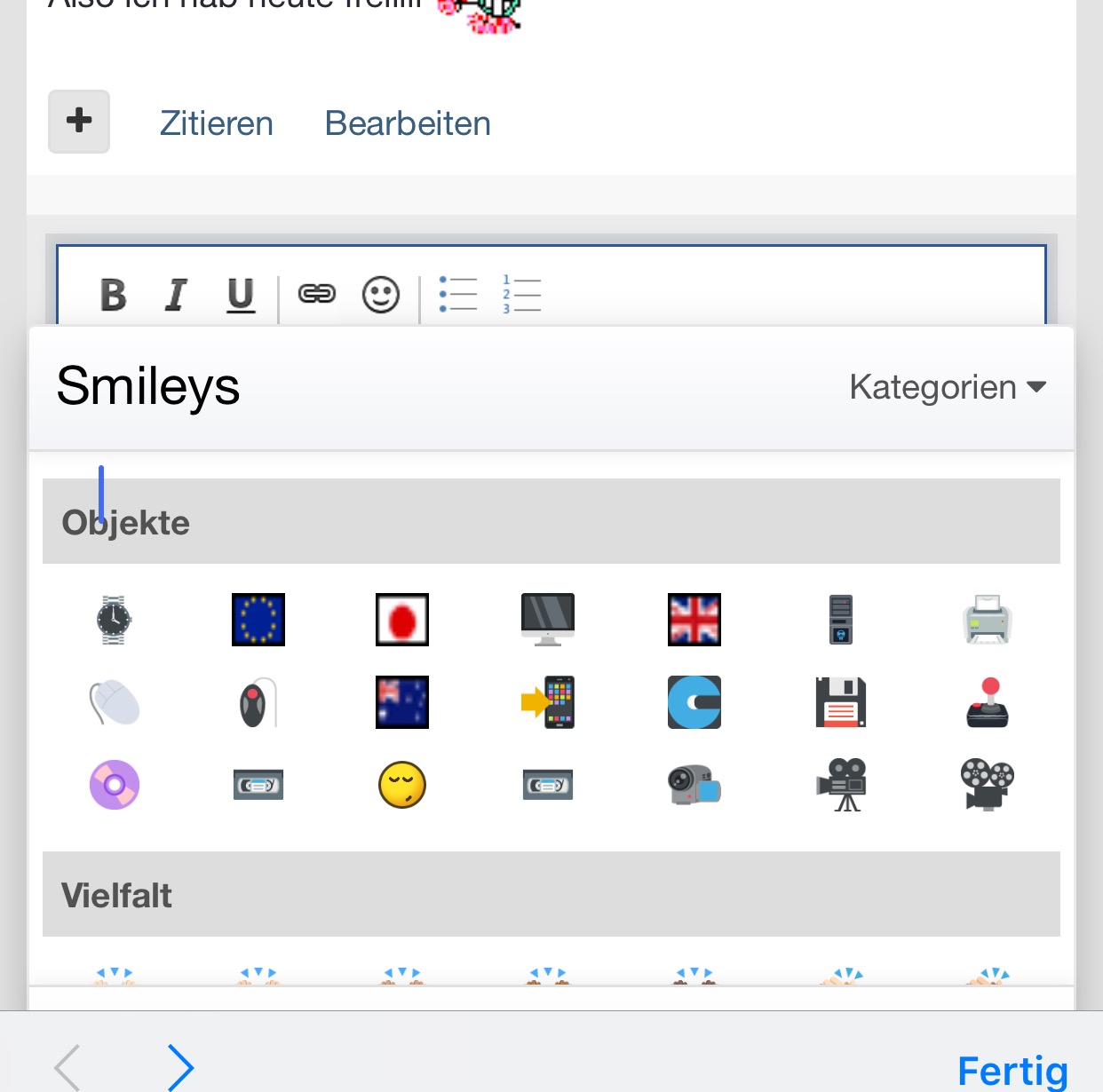Toggle the smiley picker
Image resolution: width=1103 pixels, height=1092 pixels.
[381, 295]
